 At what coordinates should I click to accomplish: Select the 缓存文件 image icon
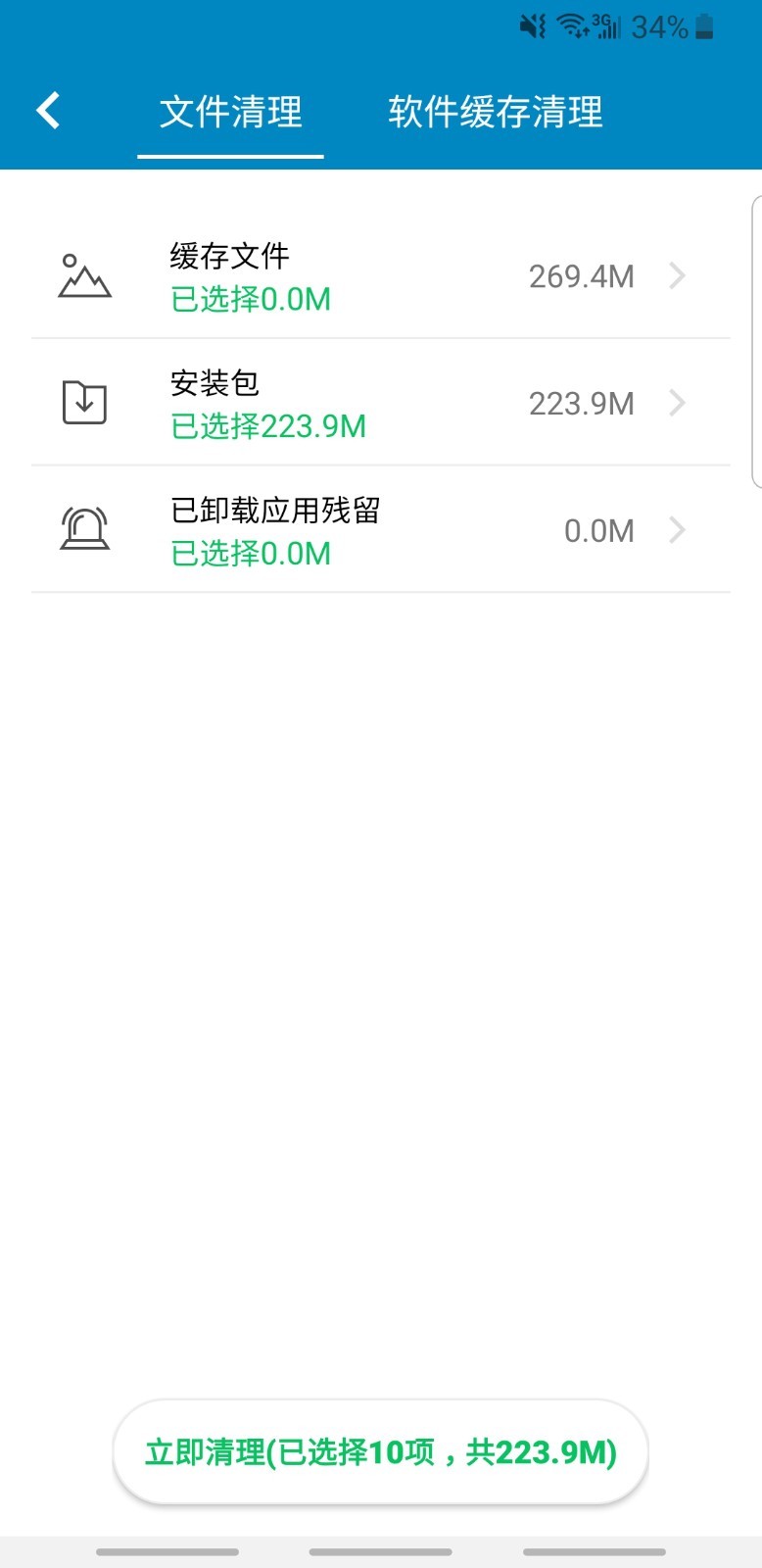coord(83,275)
